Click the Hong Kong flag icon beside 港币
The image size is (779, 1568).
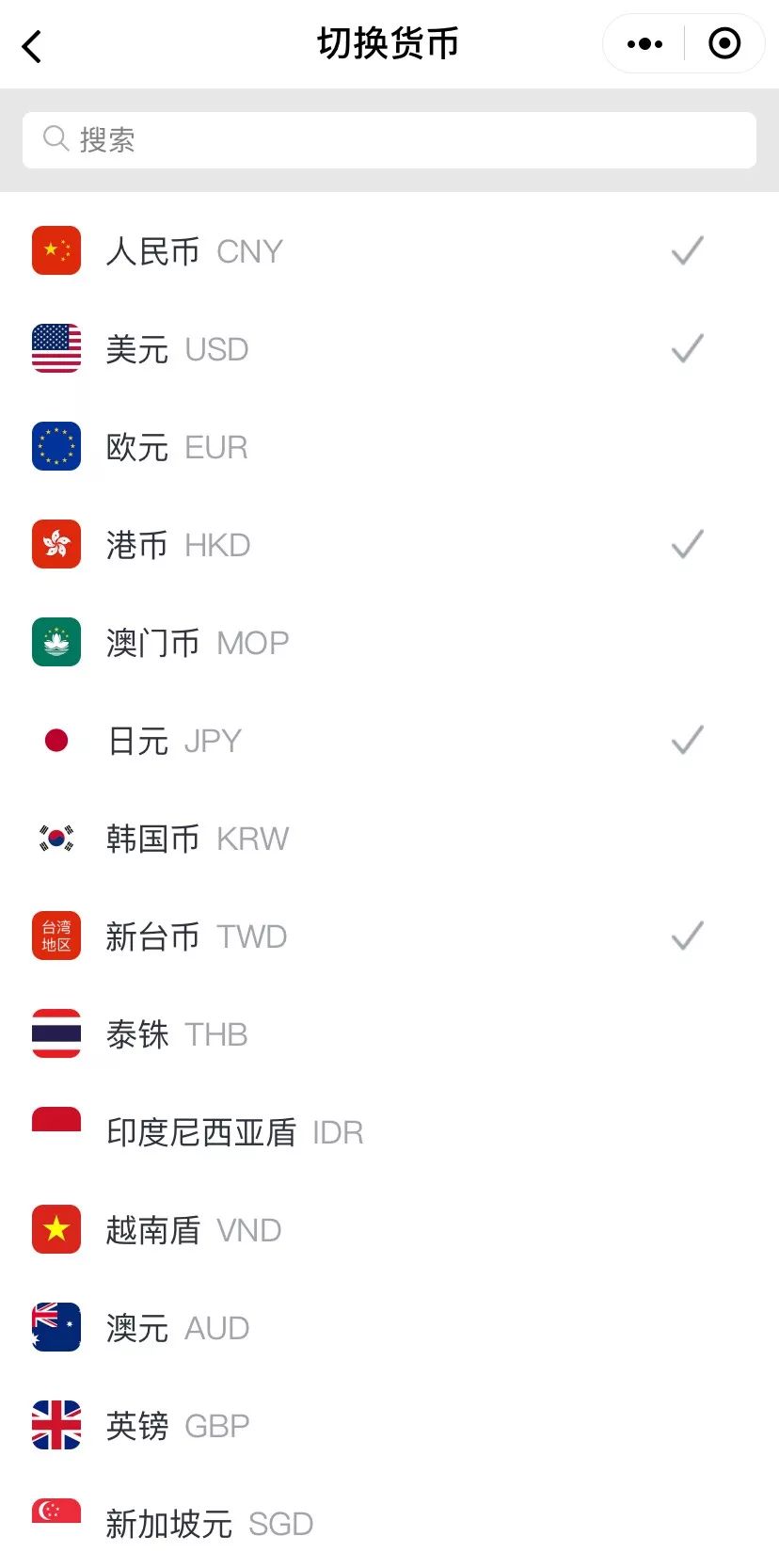(x=56, y=544)
